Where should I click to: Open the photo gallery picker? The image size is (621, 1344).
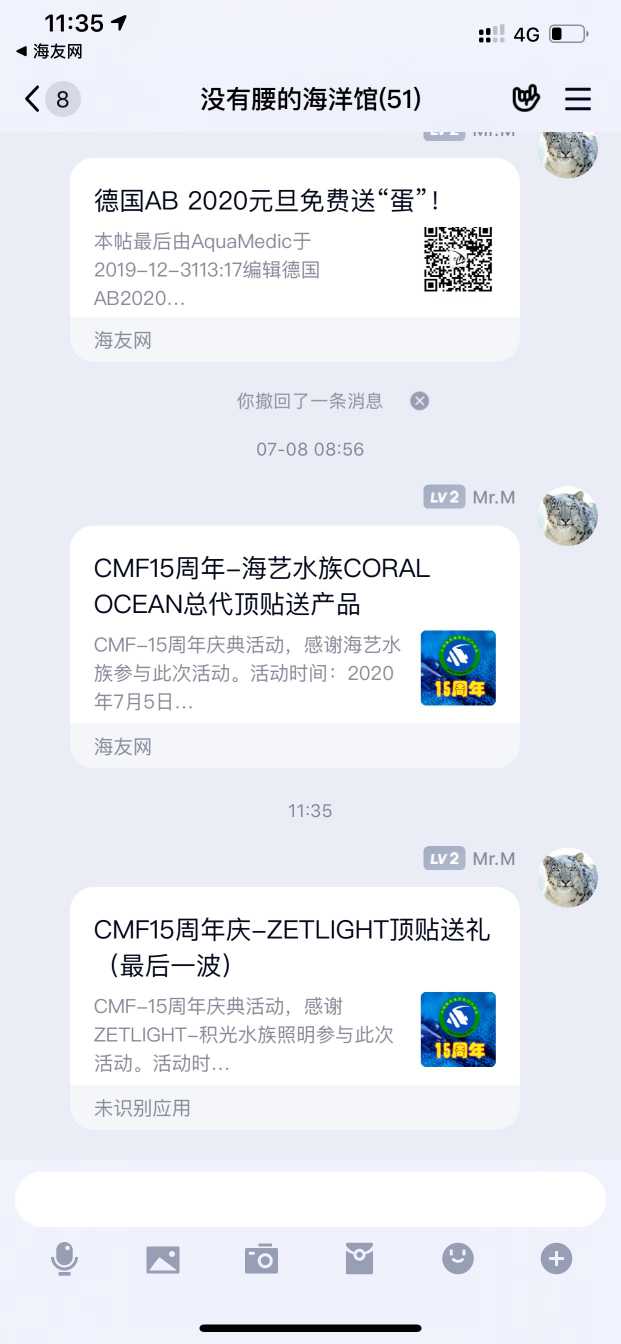point(163,1259)
